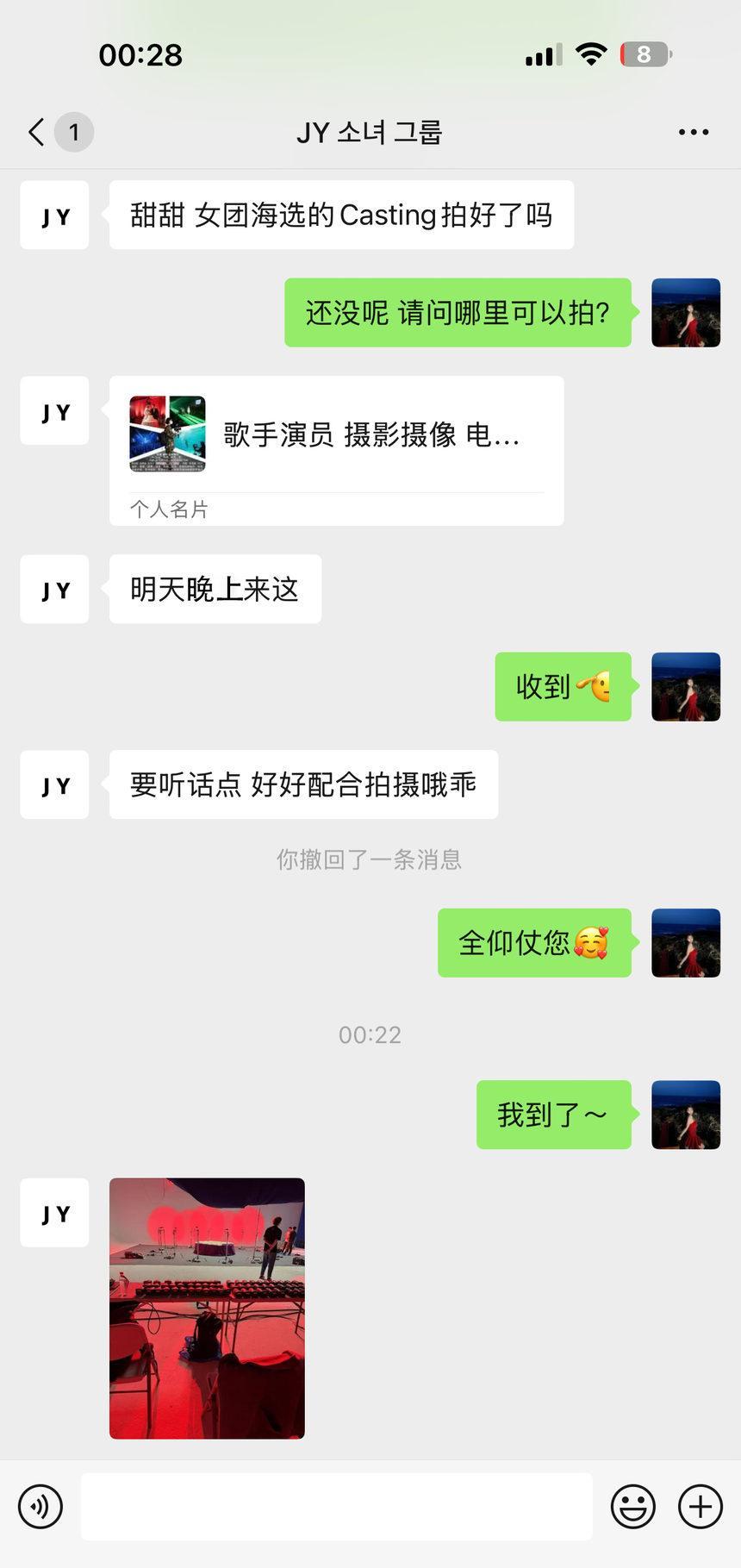This screenshot has height=1568, width=741.
Task: Open the 个人名片 business card message
Action: (336, 448)
